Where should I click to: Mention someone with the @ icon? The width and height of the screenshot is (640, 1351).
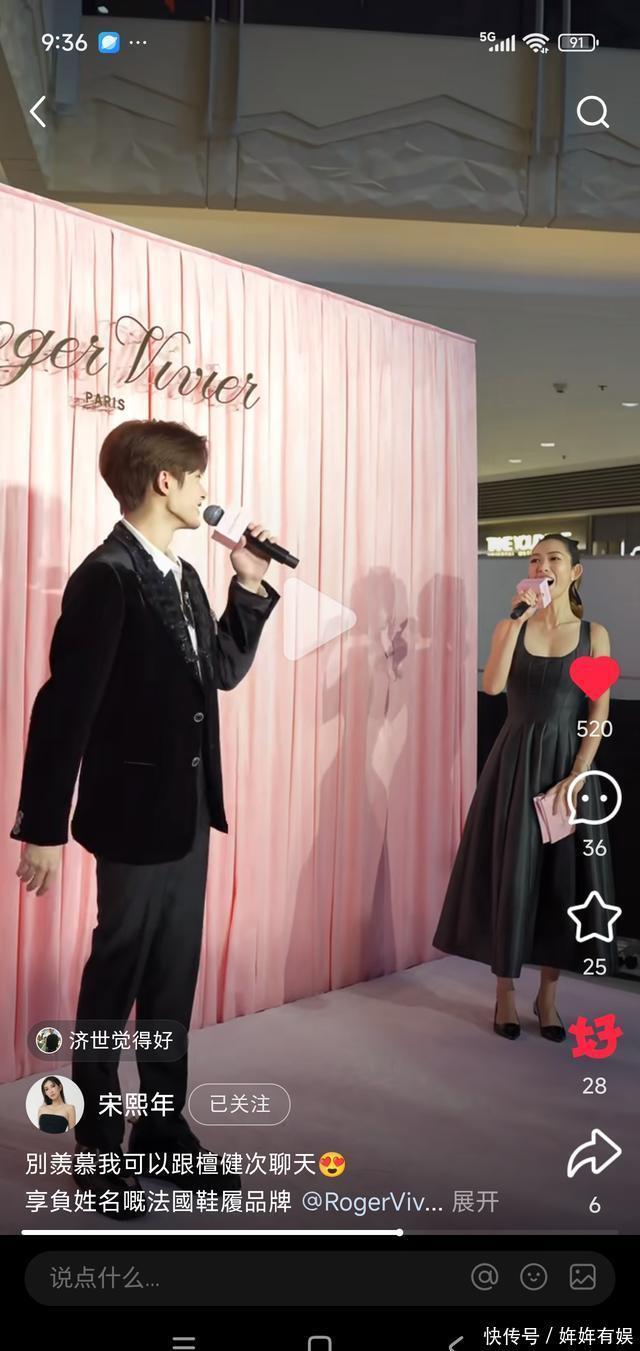pyautogui.click(x=485, y=1277)
